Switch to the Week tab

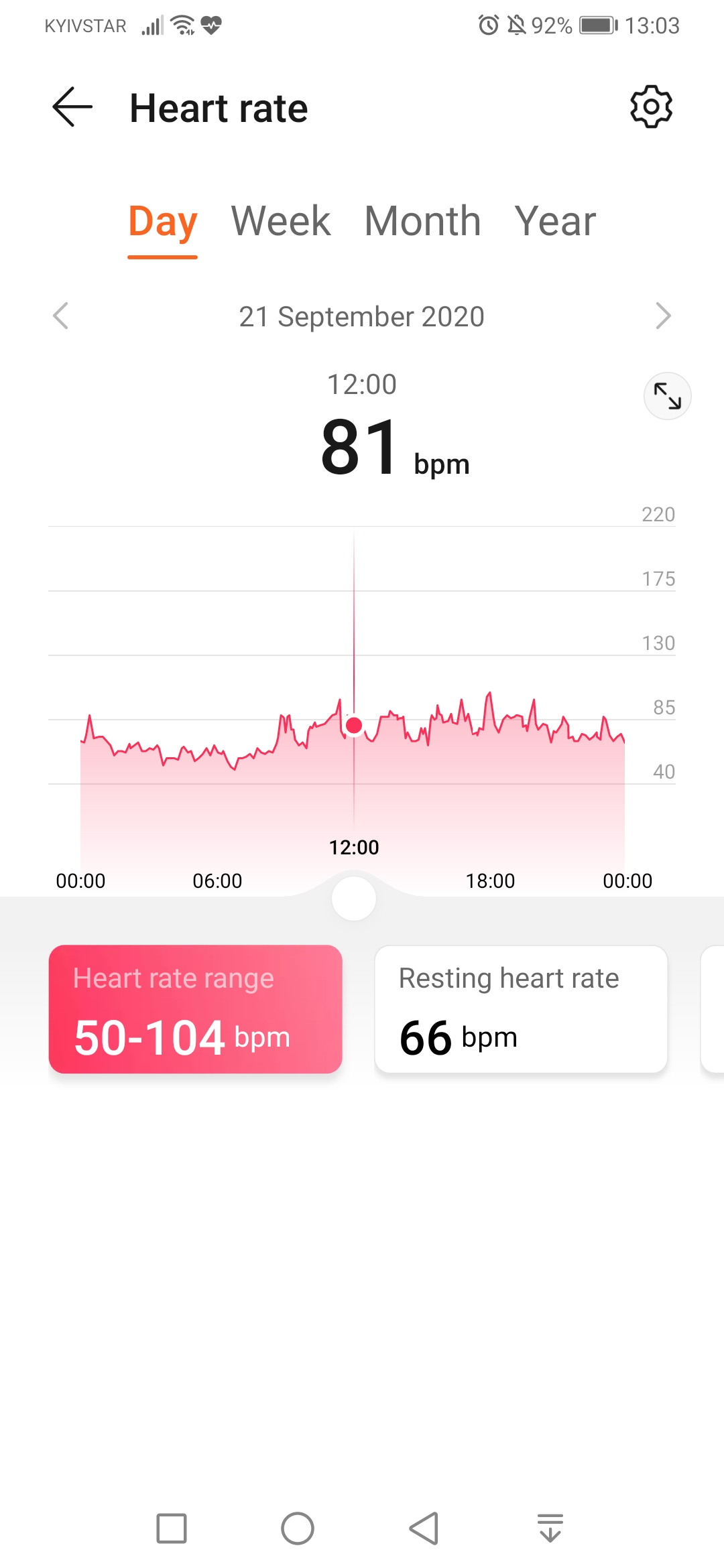[x=281, y=221]
